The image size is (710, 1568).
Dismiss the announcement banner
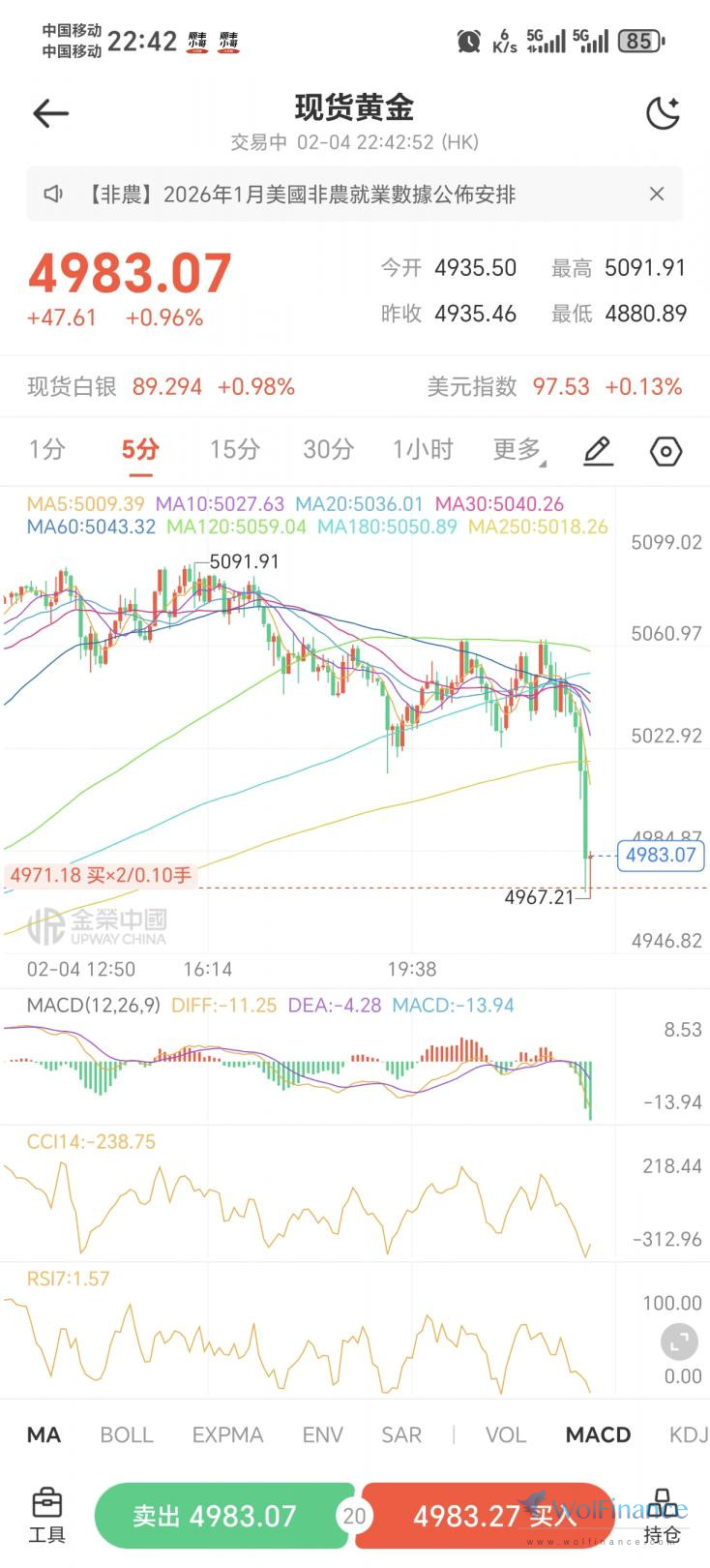coord(657,195)
